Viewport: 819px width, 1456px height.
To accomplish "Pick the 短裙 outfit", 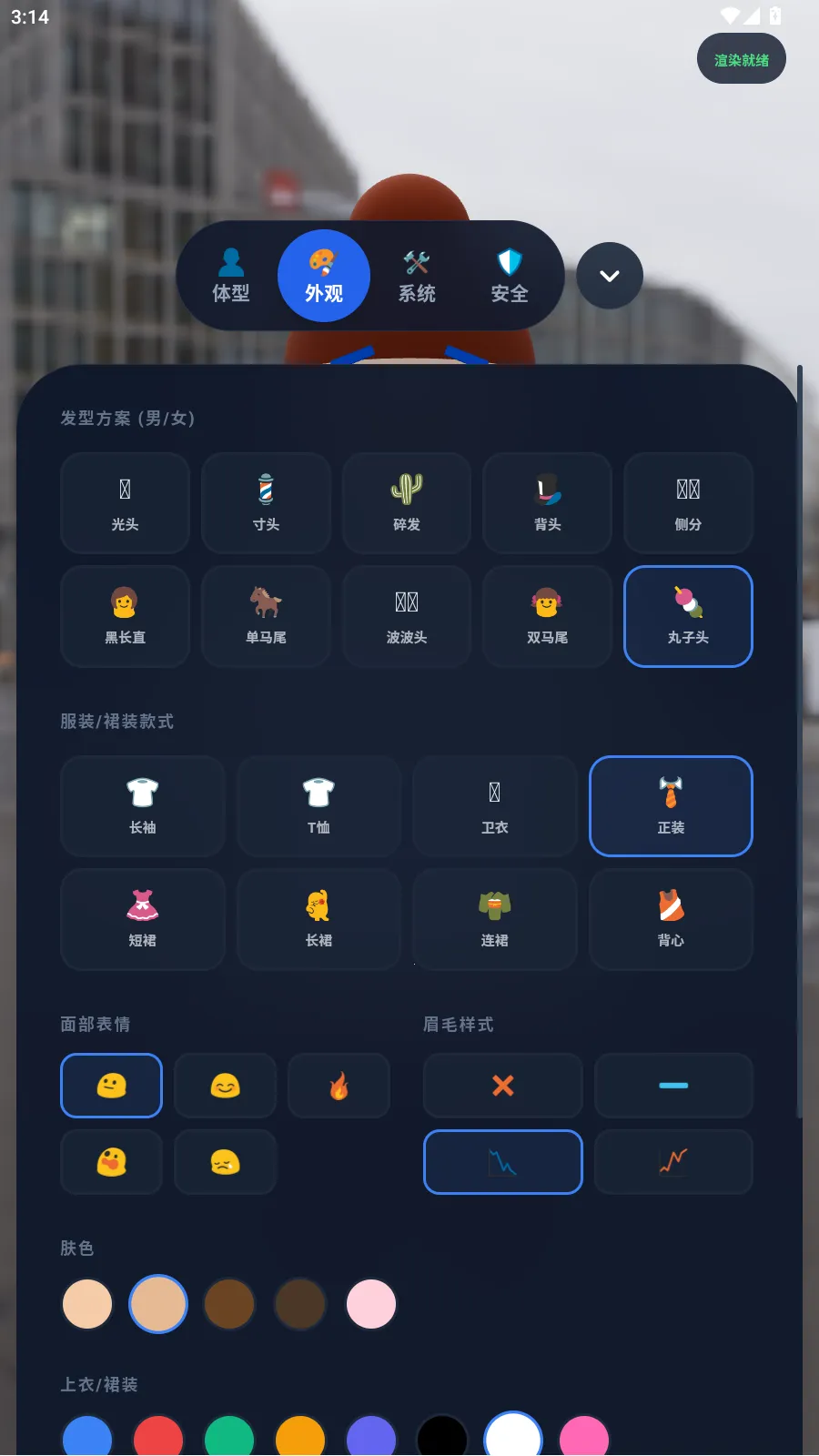I will 143,919.
